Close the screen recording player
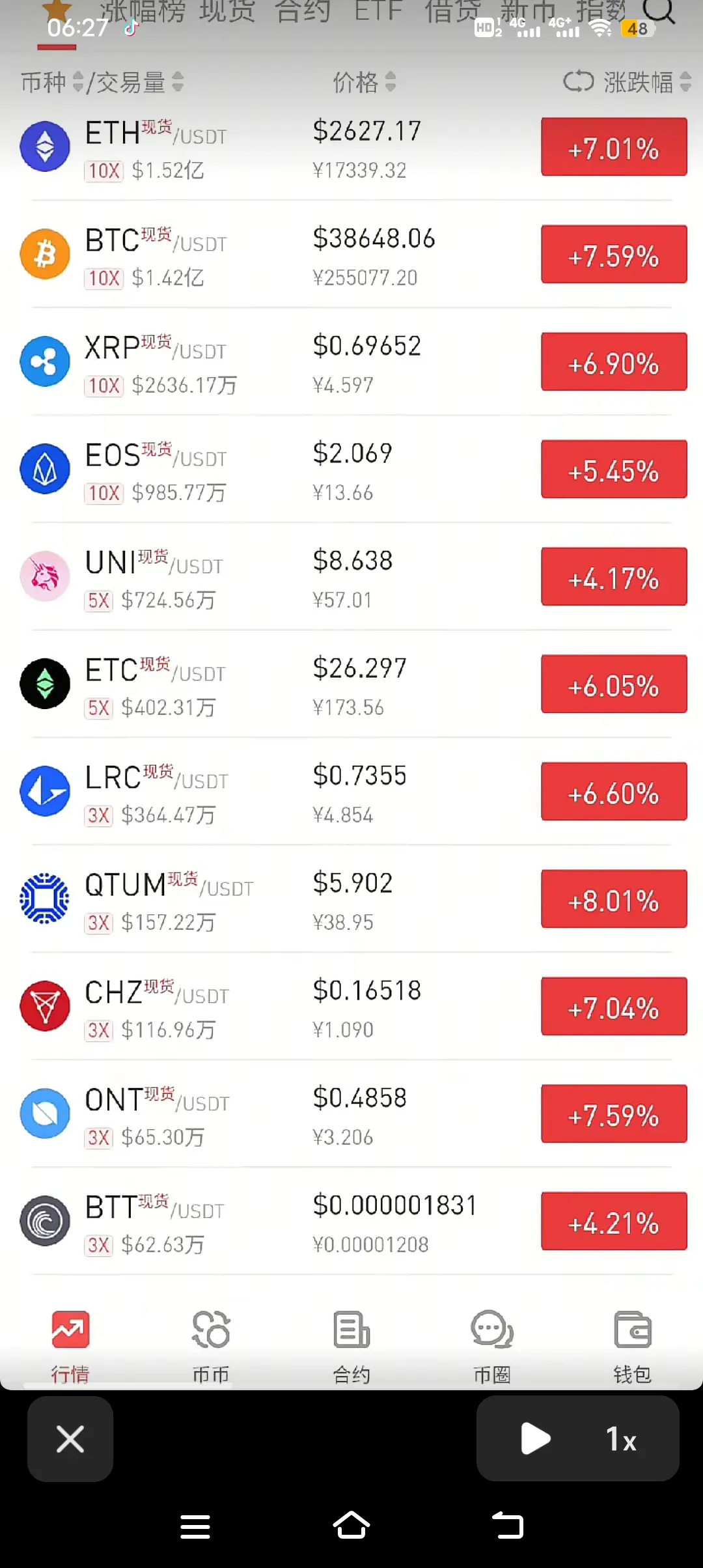703x1568 pixels. tap(70, 1439)
